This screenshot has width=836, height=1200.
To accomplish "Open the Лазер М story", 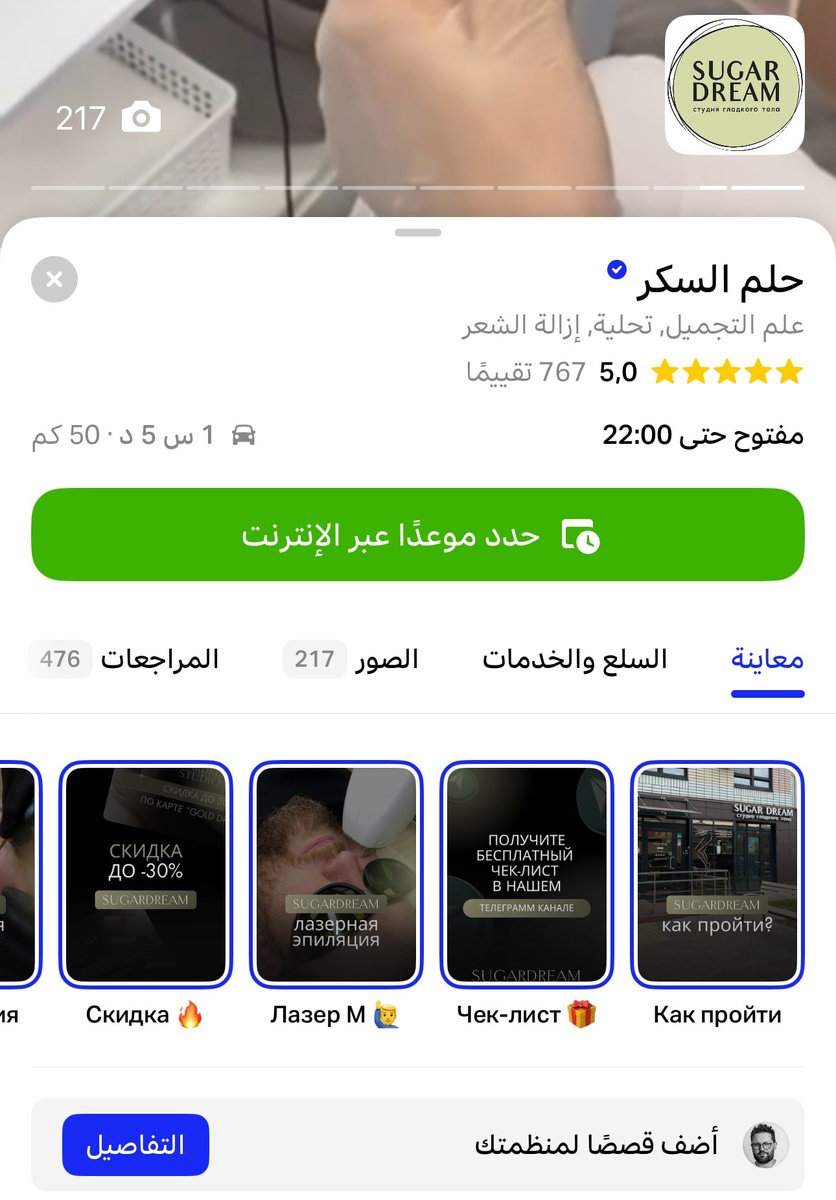I will 336,875.
